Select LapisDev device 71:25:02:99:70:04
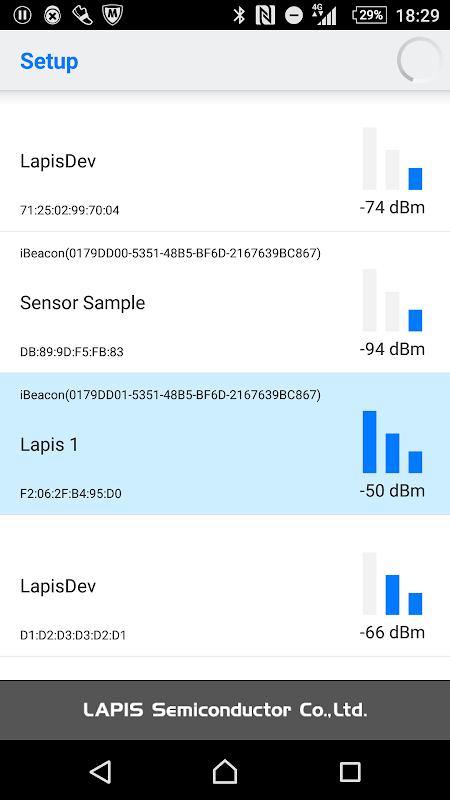 tap(225, 161)
